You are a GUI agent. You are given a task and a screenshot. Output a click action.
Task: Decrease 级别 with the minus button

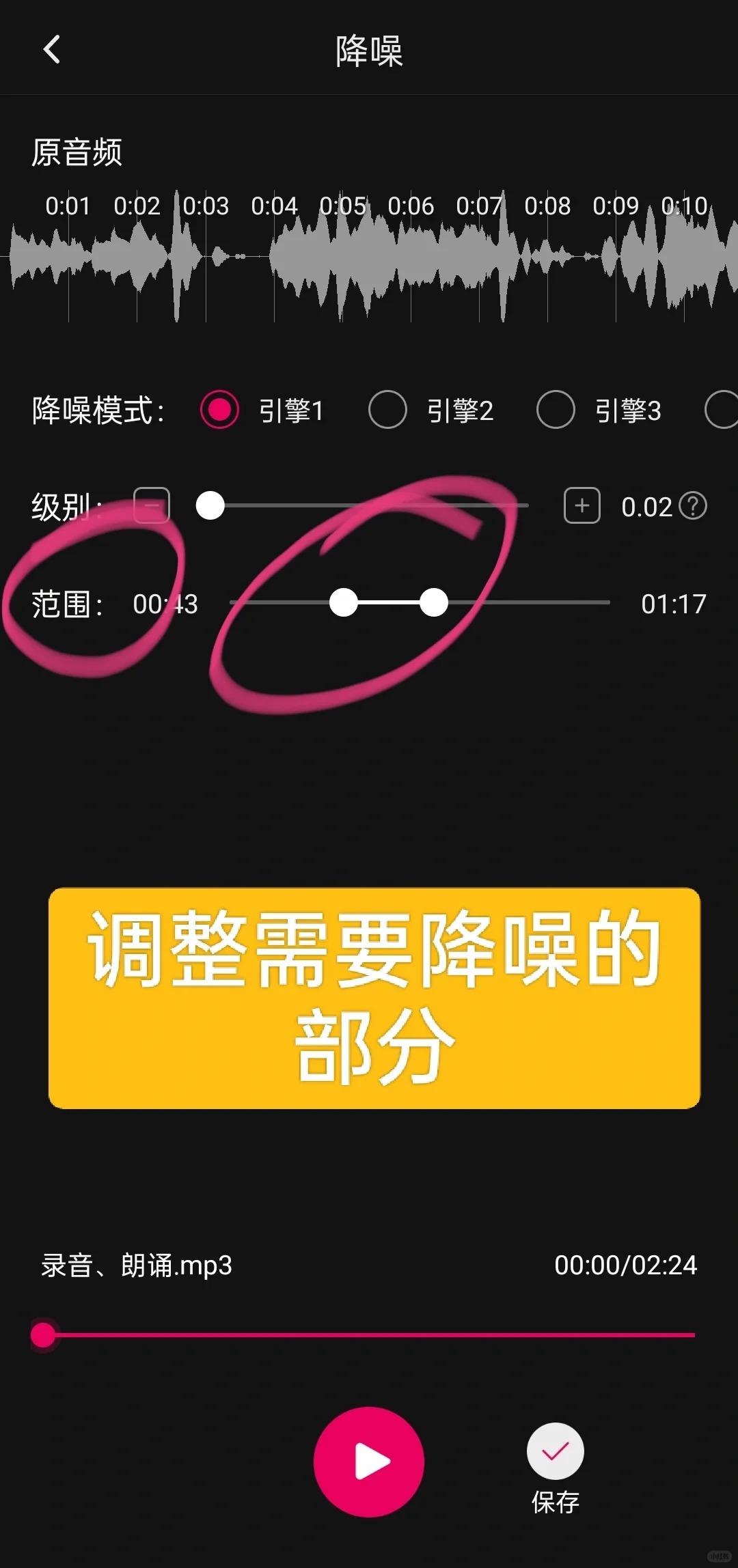[x=152, y=505]
